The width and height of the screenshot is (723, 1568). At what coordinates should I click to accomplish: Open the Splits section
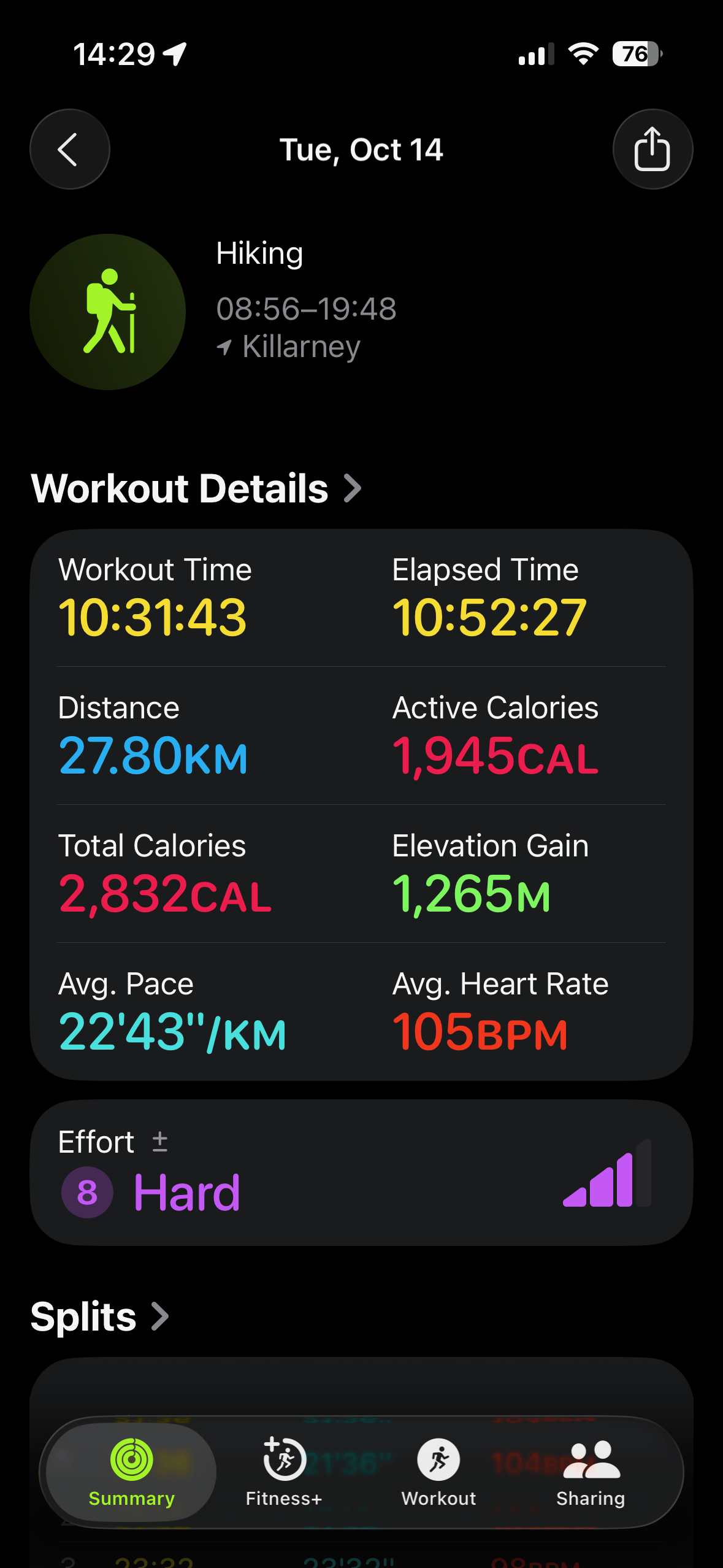99,1316
